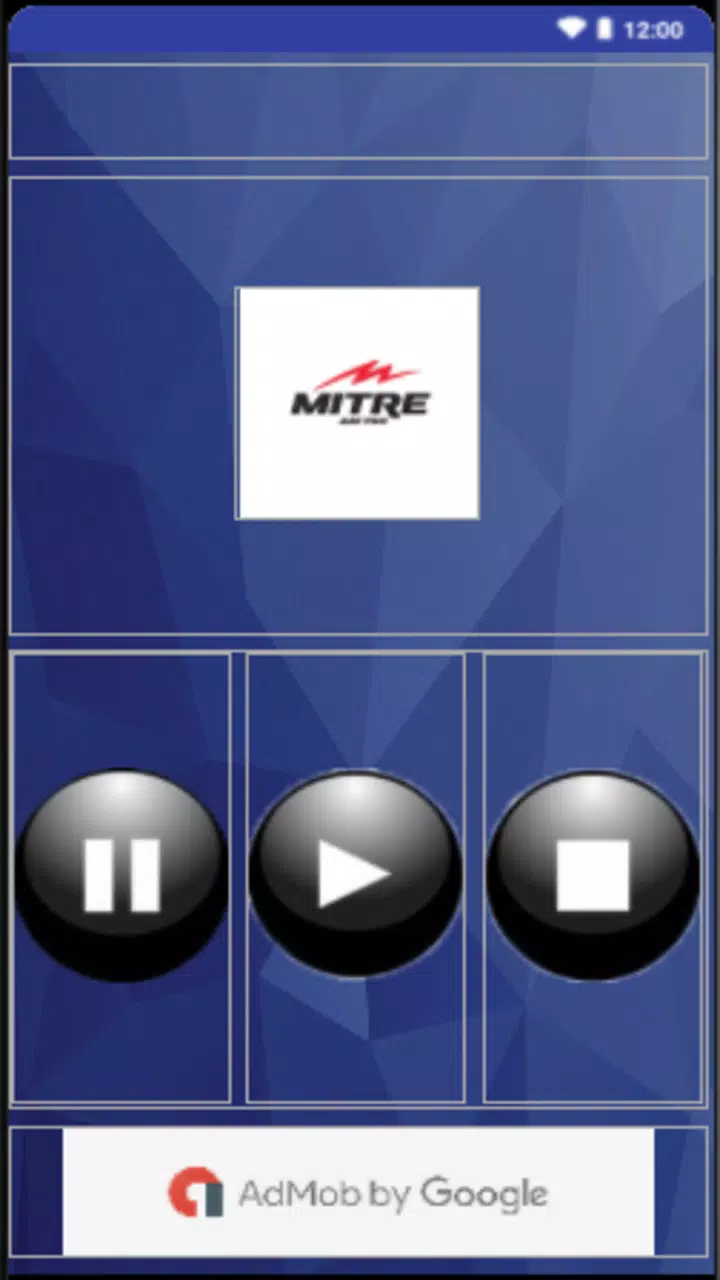Tap the 12:00 clock display

pyautogui.click(x=655, y=29)
